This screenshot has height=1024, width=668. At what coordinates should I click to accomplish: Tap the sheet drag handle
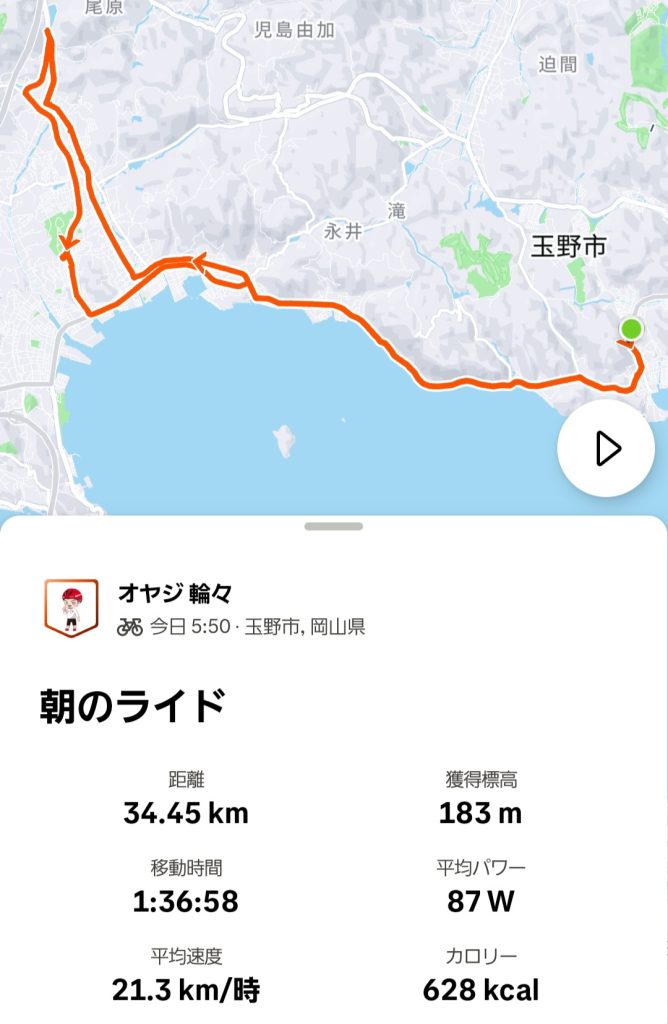334,526
